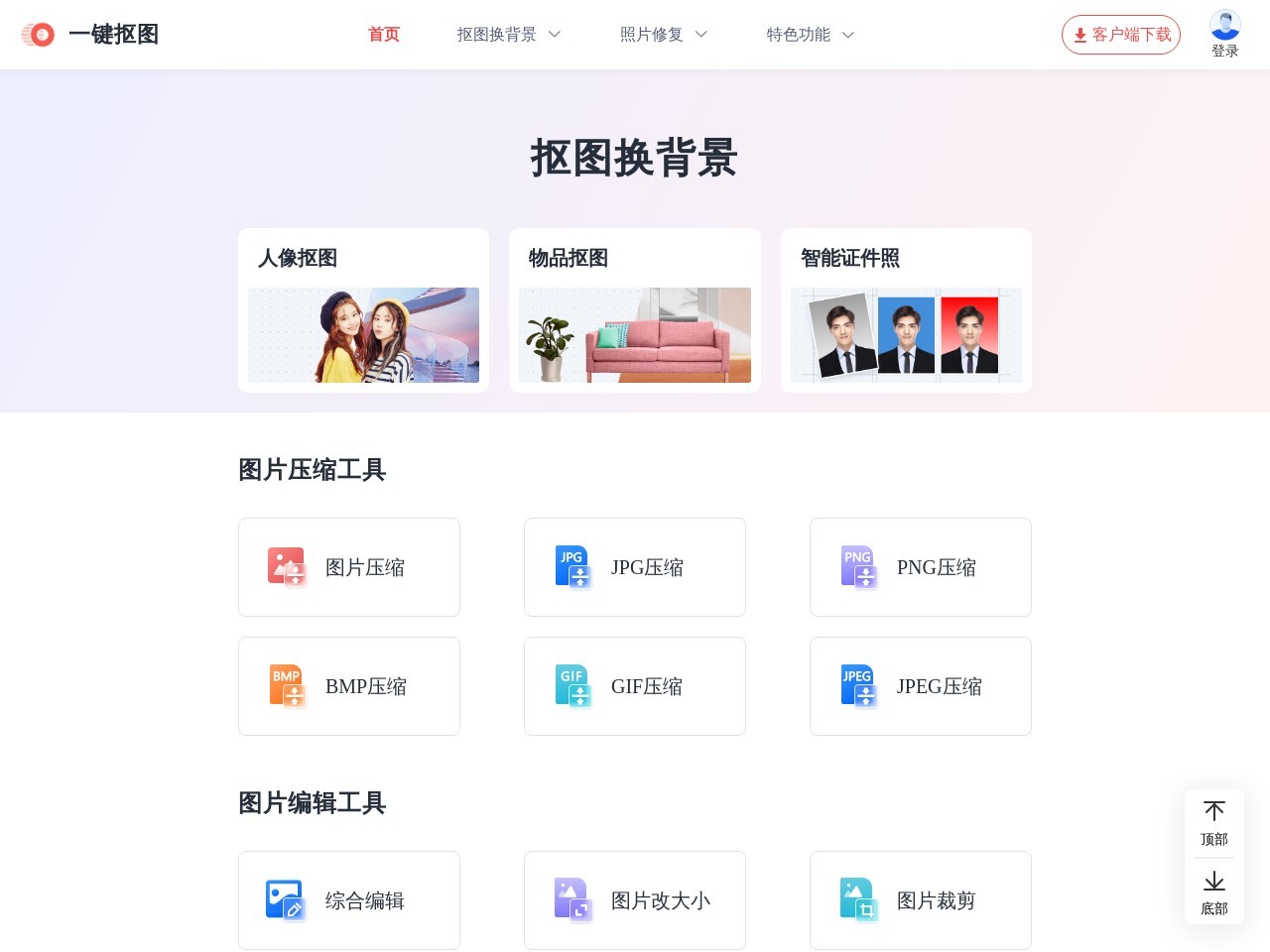Select the JPG压缩 tool
The height and width of the screenshot is (952, 1270).
[635, 567]
